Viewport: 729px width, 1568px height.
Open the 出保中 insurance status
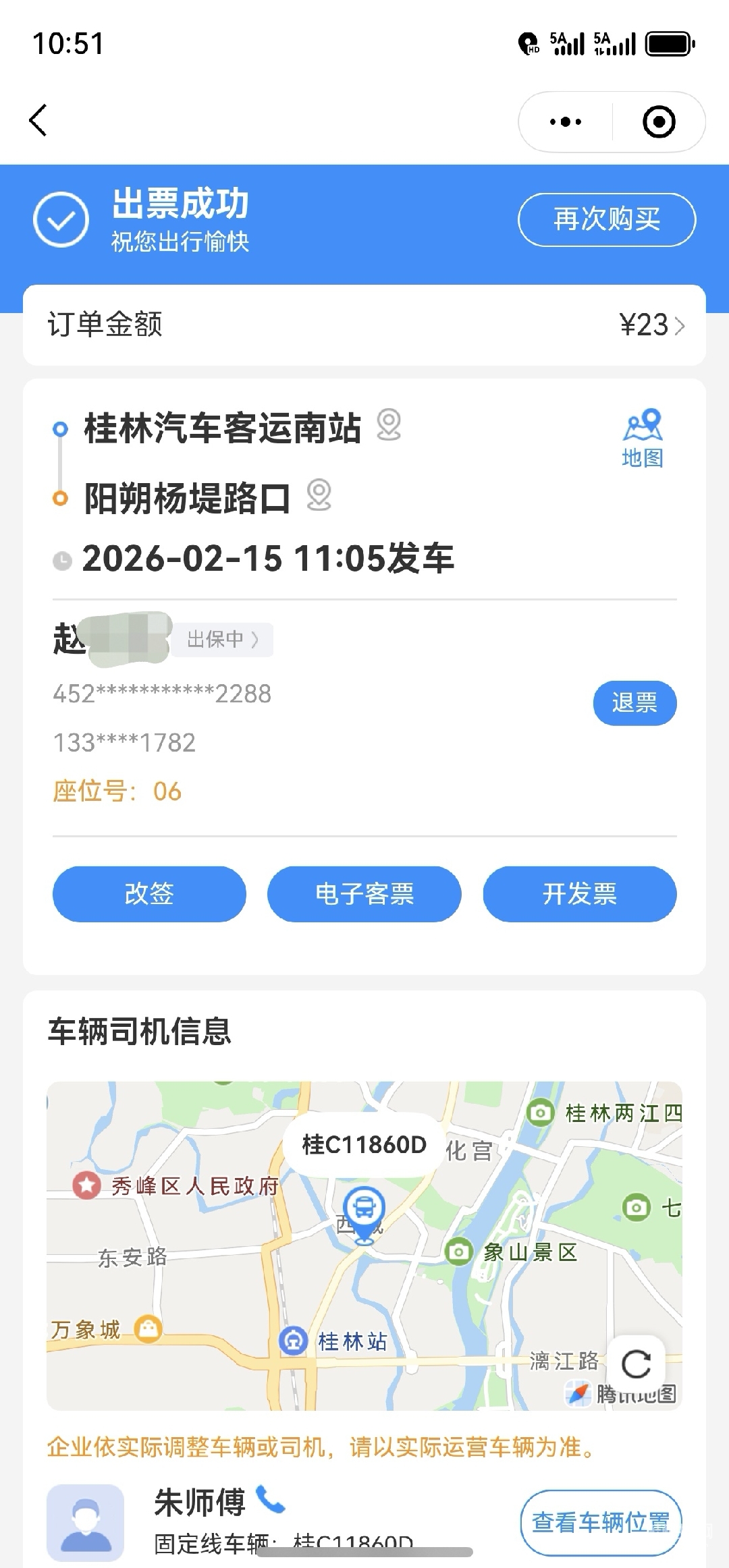(222, 640)
